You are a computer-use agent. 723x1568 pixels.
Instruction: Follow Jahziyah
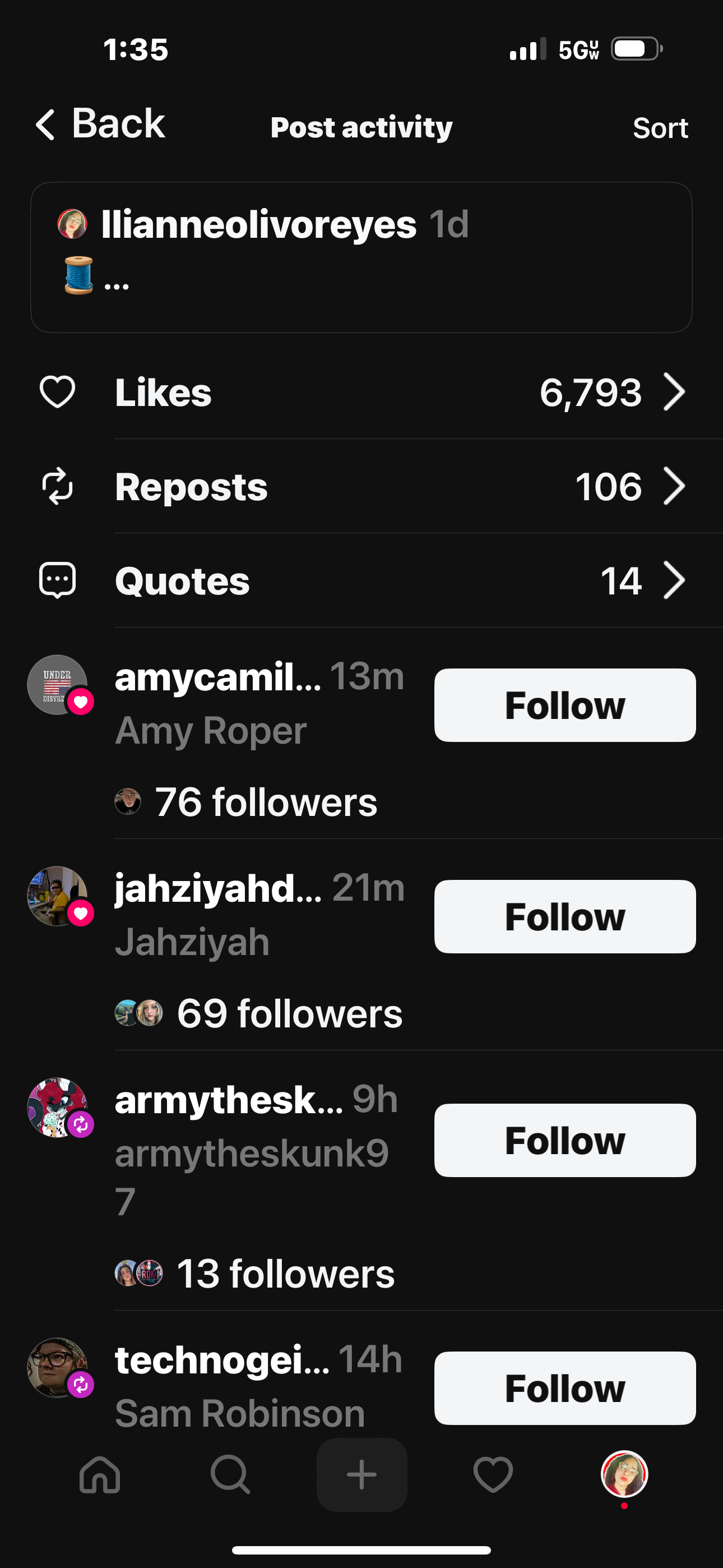pyautogui.click(x=564, y=916)
